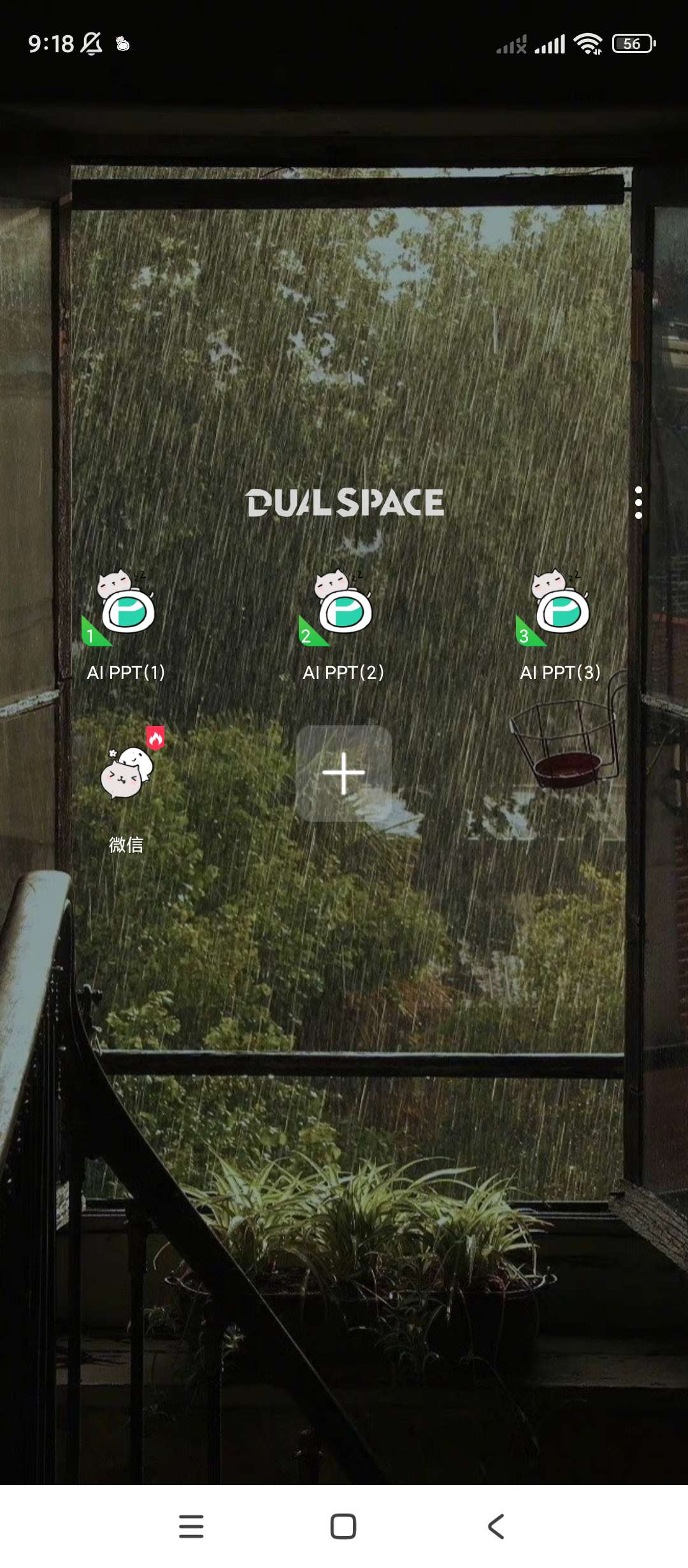Show recent apps from the navigation bar
The height and width of the screenshot is (1568, 688).
pos(191,1527)
